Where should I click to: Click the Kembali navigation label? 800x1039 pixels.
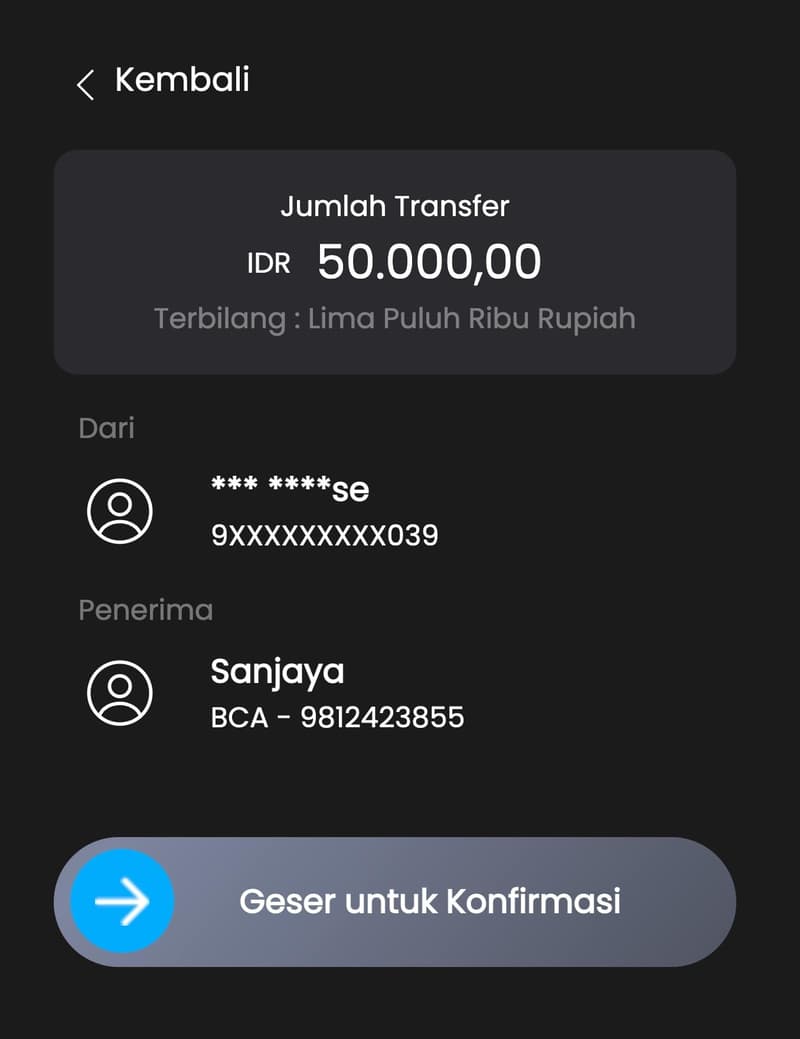[183, 80]
